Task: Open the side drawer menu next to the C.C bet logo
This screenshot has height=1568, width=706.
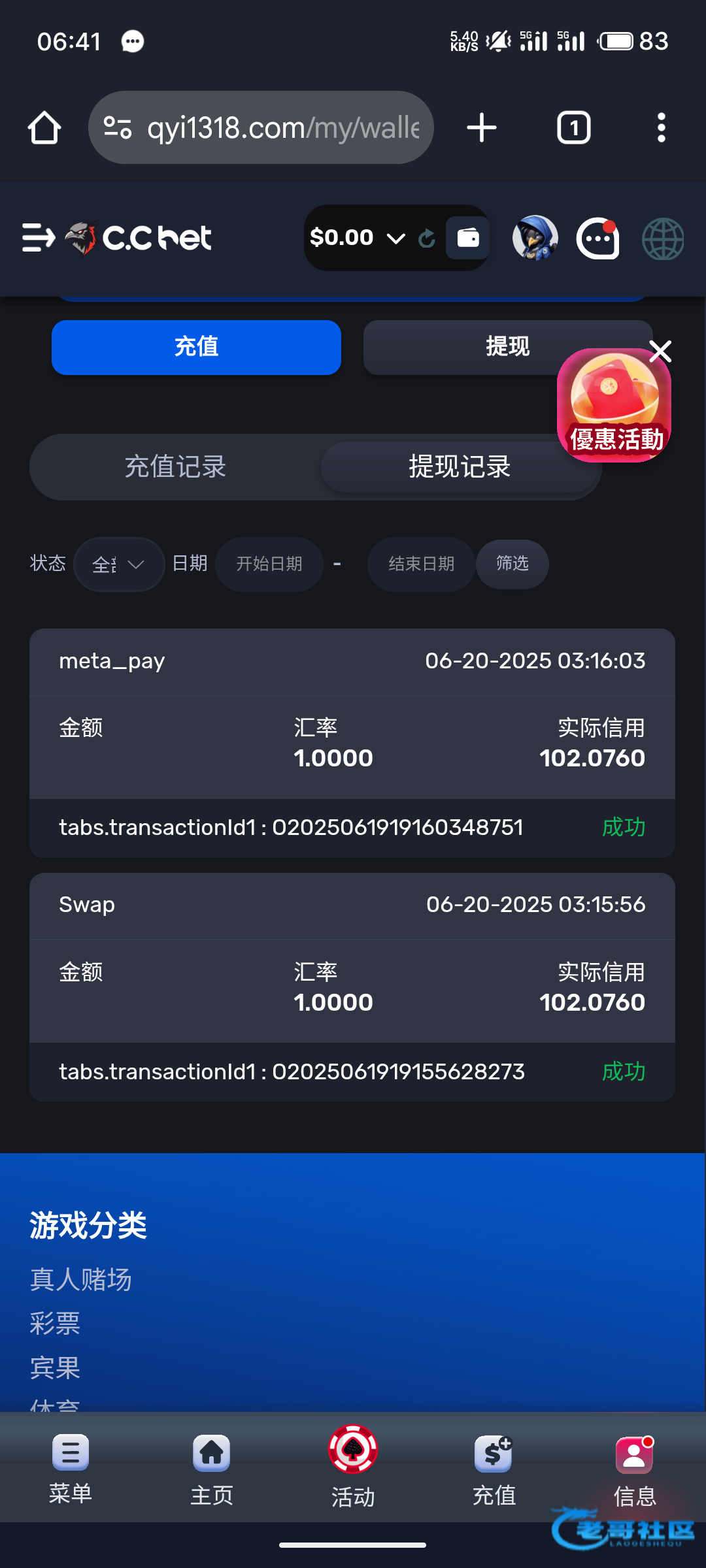Action: [38, 238]
